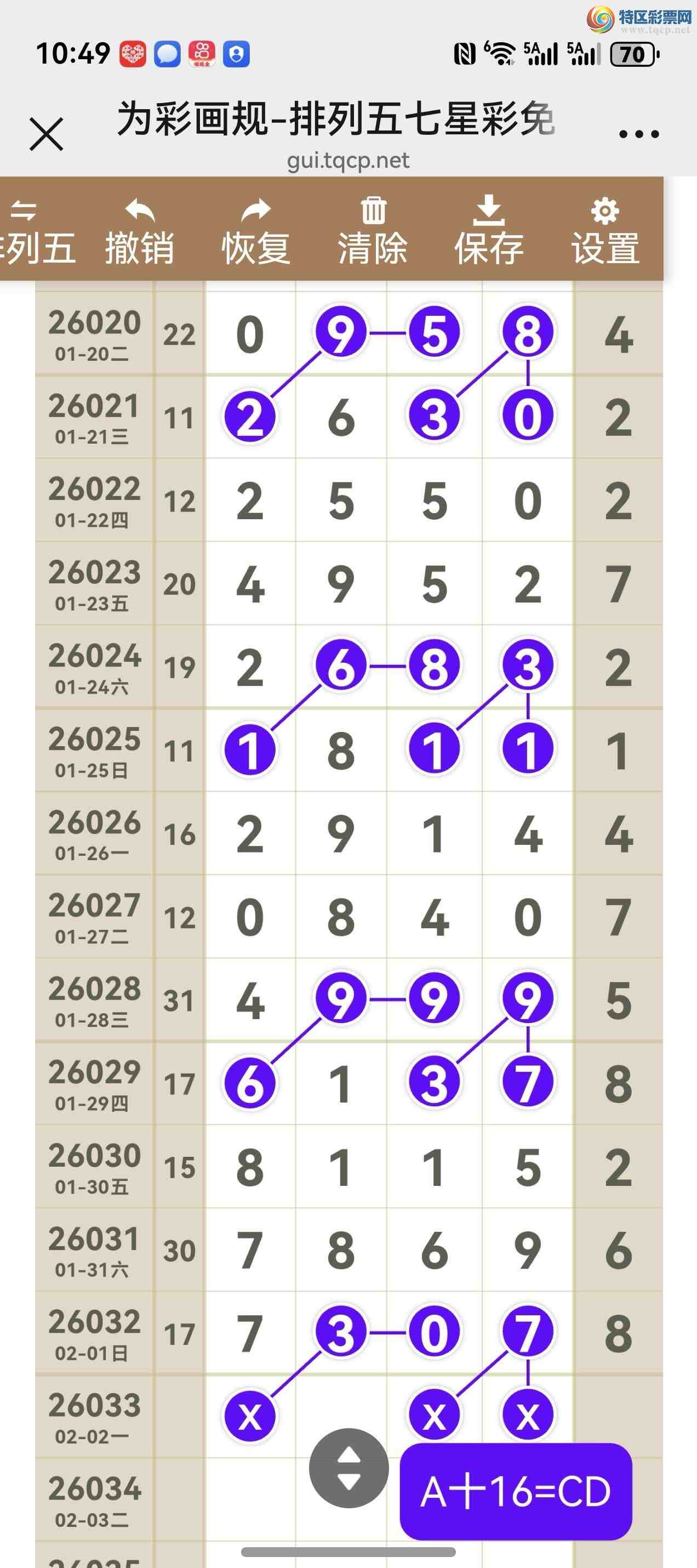Viewport: 697px width, 1568px height.
Task: Clear all drawings with 清除
Action: pyautogui.click(x=373, y=231)
